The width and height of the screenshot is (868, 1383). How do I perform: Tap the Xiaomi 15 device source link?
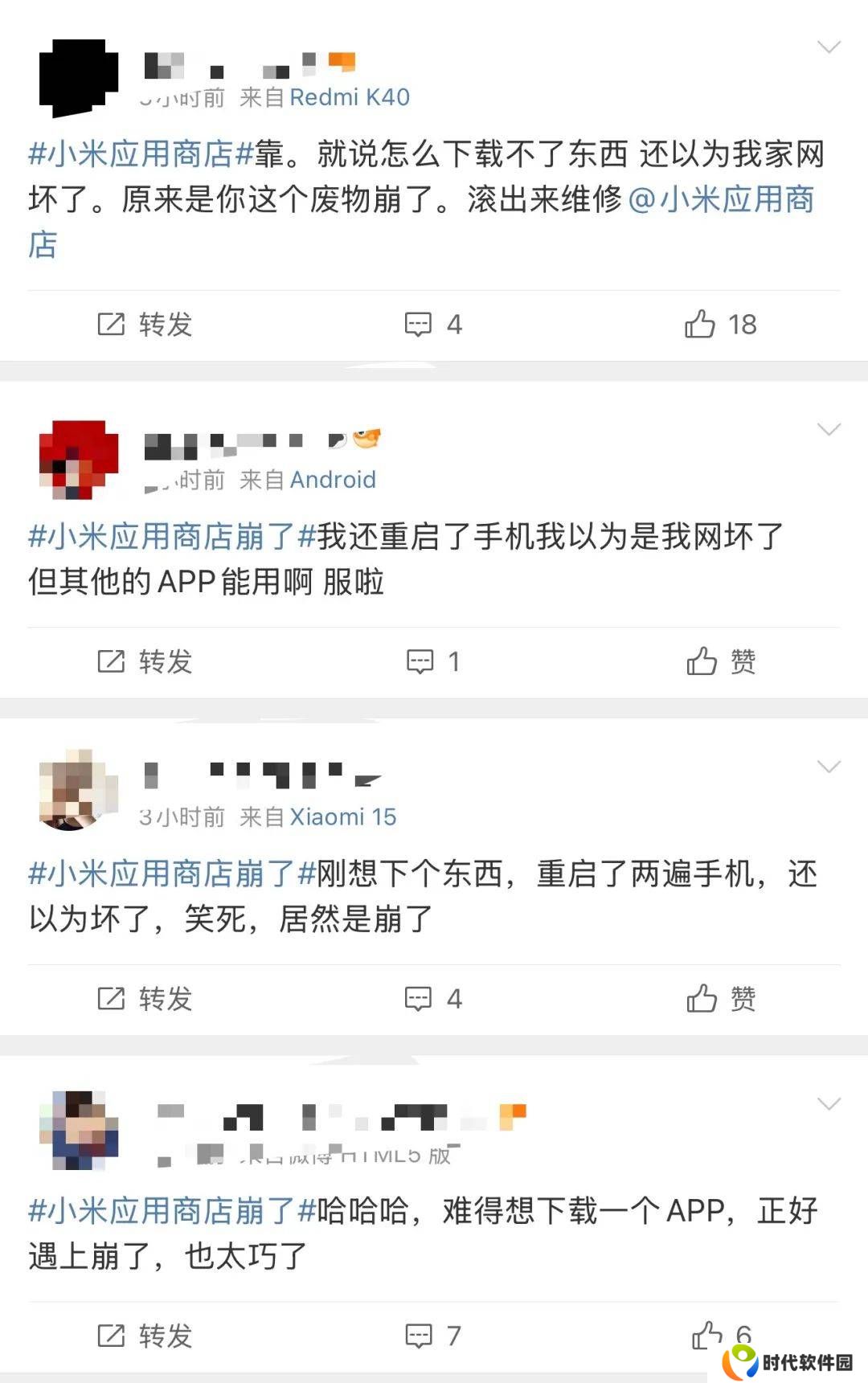(343, 817)
